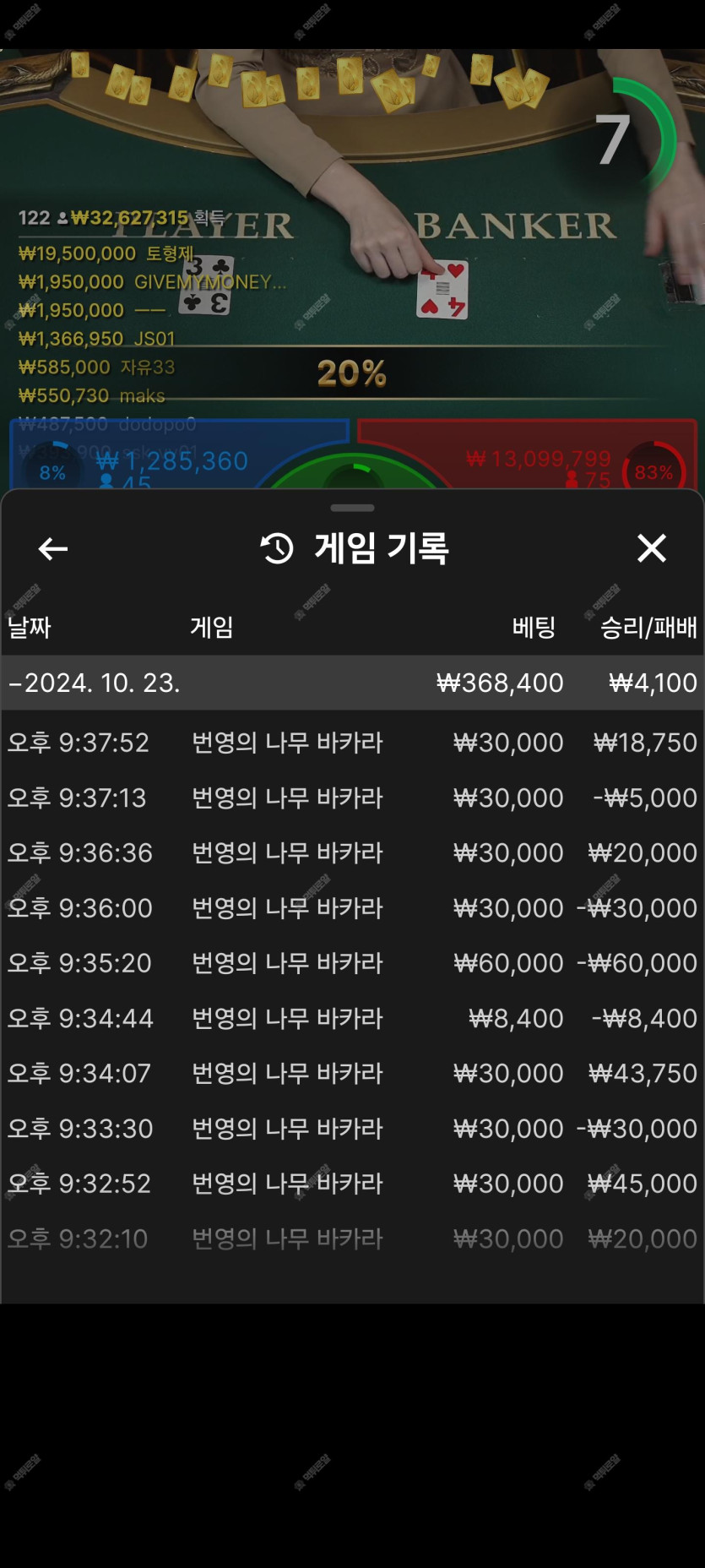The width and height of the screenshot is (705, 1568).
Task: Tap the sheet drag handle above 게임 기록
Action: (x=352, y=508)
